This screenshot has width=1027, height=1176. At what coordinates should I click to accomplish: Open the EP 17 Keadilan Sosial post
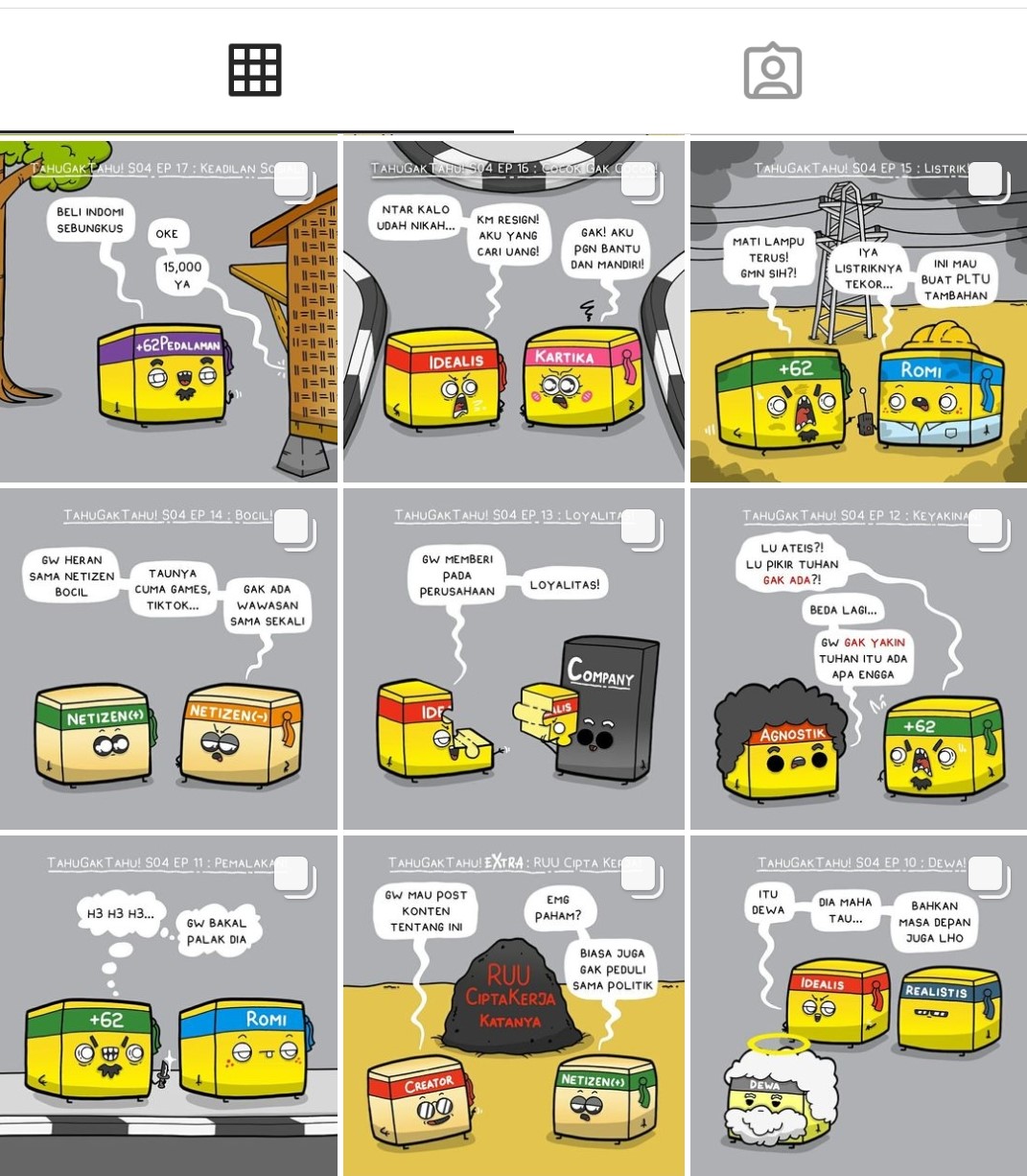[x=168, y=312]
